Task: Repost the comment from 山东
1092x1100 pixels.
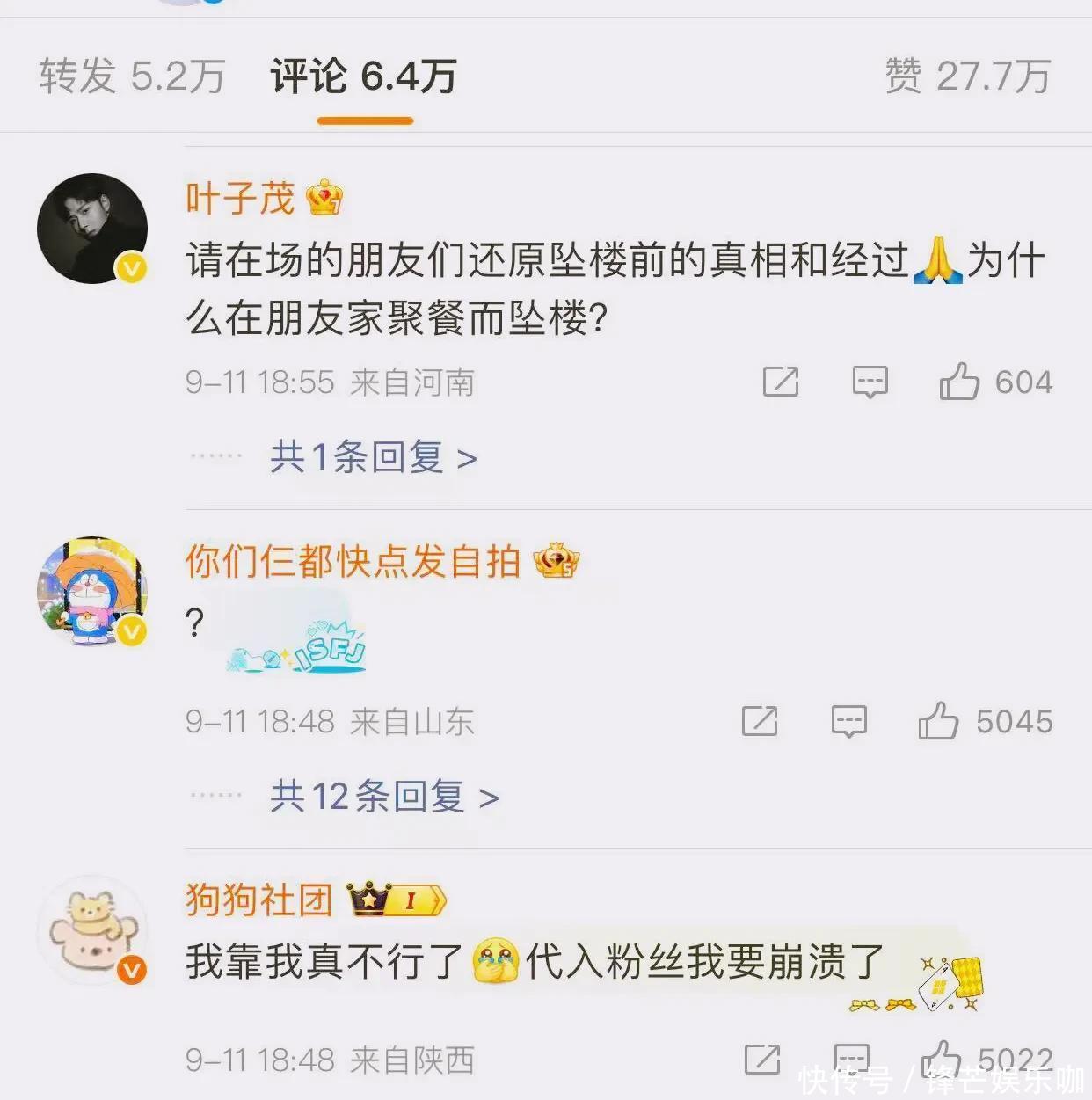Action: pos(759,722)
